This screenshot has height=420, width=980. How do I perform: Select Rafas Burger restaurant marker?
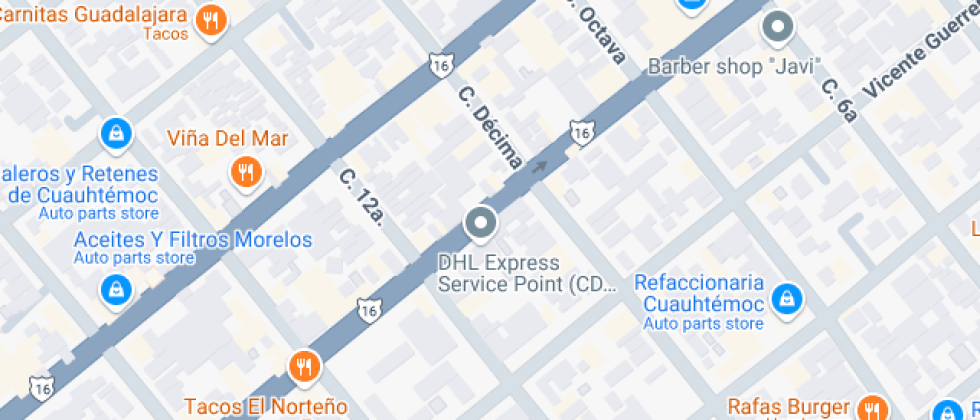[872, 407]
